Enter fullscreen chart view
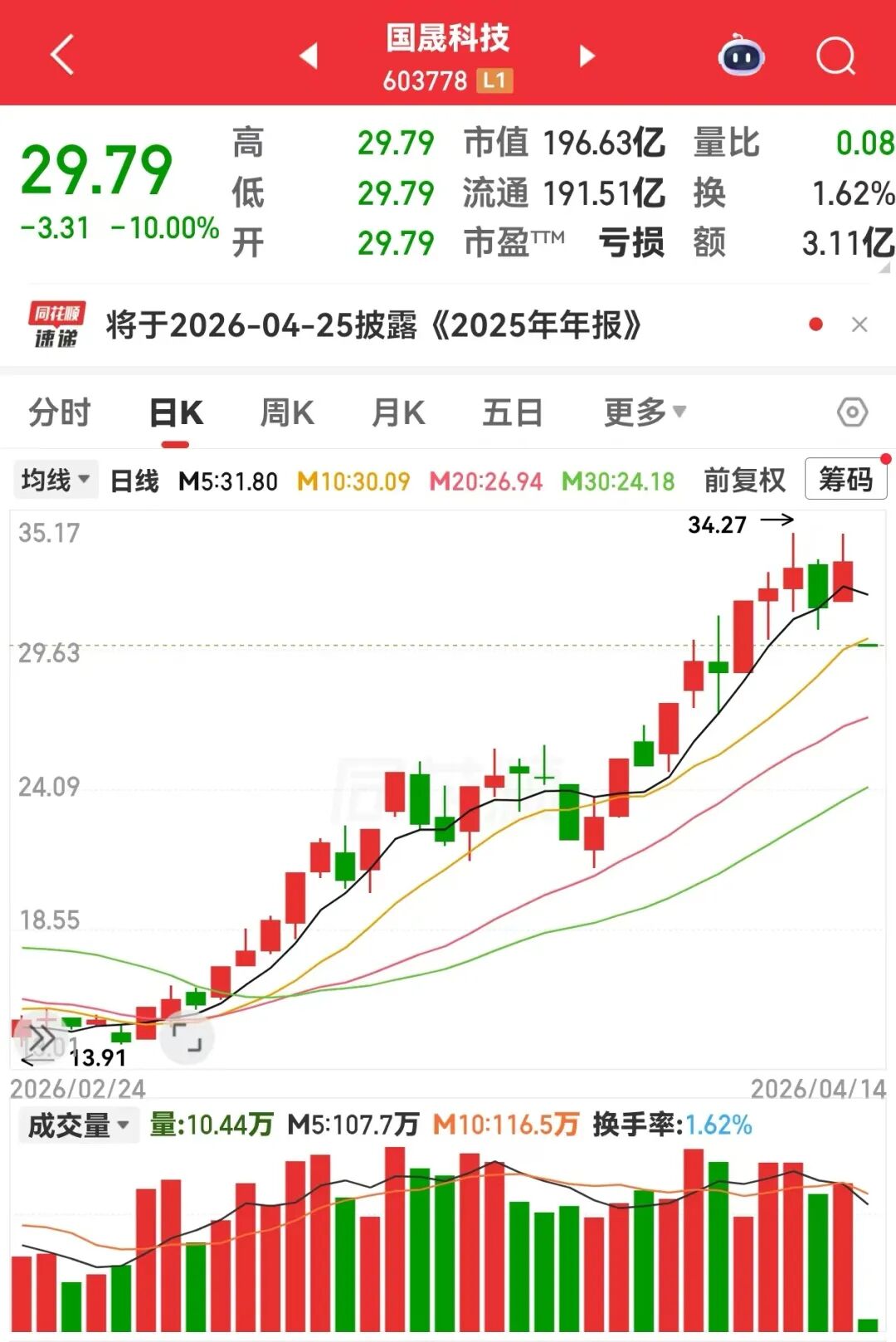This screenshot has width=896, height=1342. pos(187,1037)
